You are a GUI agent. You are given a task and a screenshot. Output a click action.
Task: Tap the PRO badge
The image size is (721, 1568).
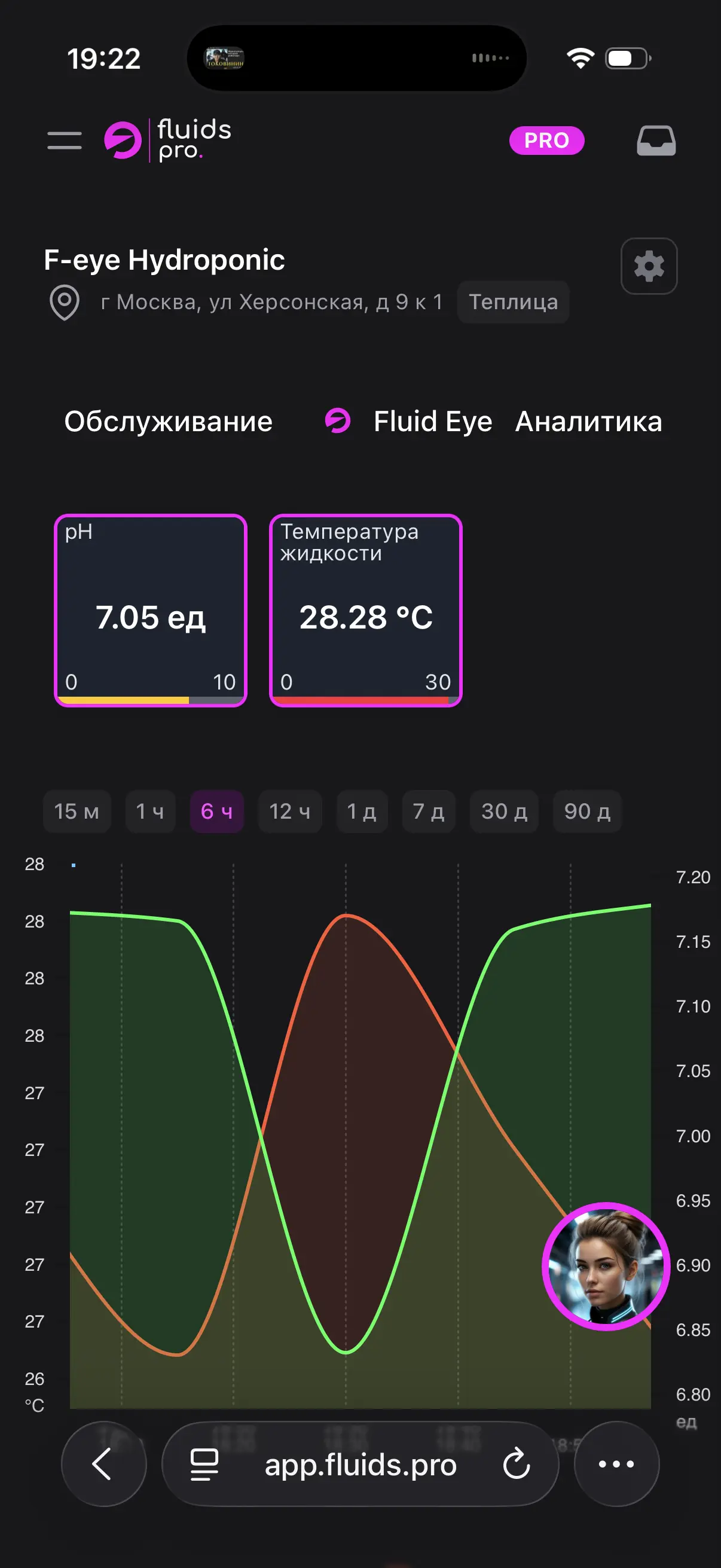(546, 141)
